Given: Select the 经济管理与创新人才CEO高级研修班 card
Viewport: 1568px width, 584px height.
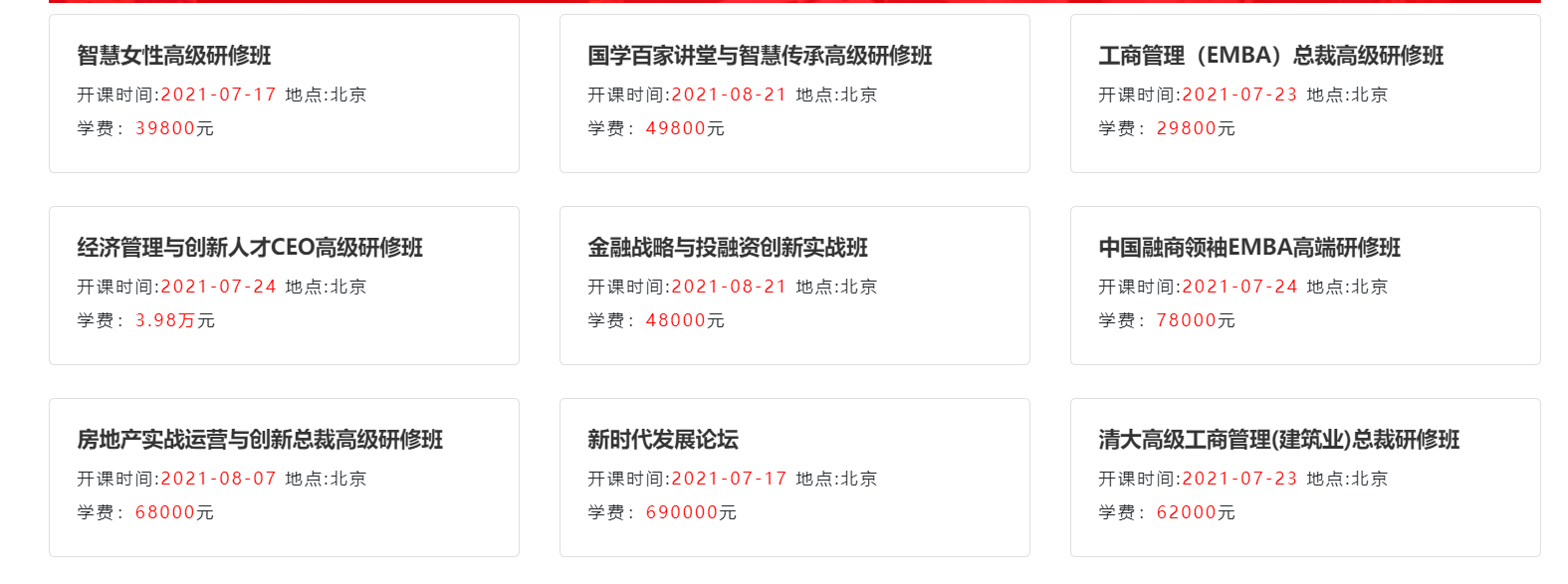Looking at the screenshot, I should pyautogui.click(x=250, y=248).
